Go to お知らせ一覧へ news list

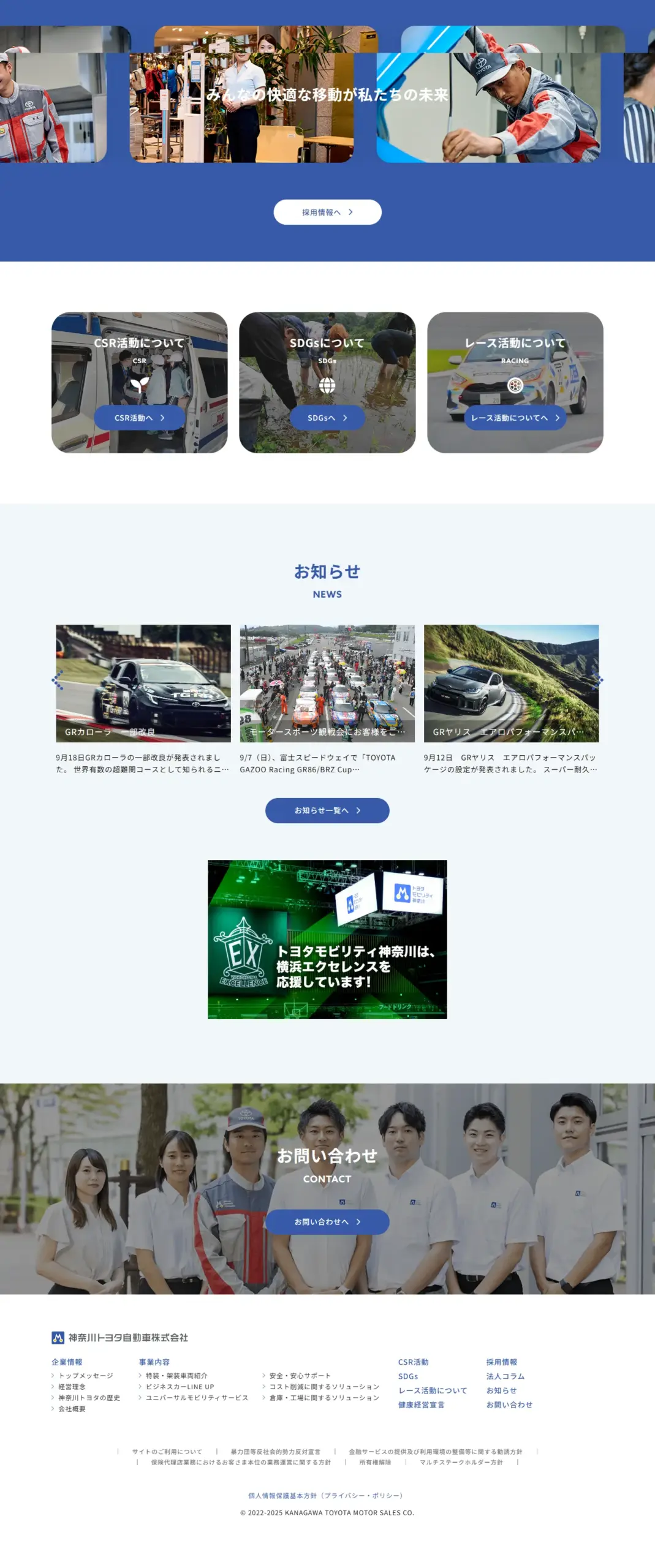point(327,810)
